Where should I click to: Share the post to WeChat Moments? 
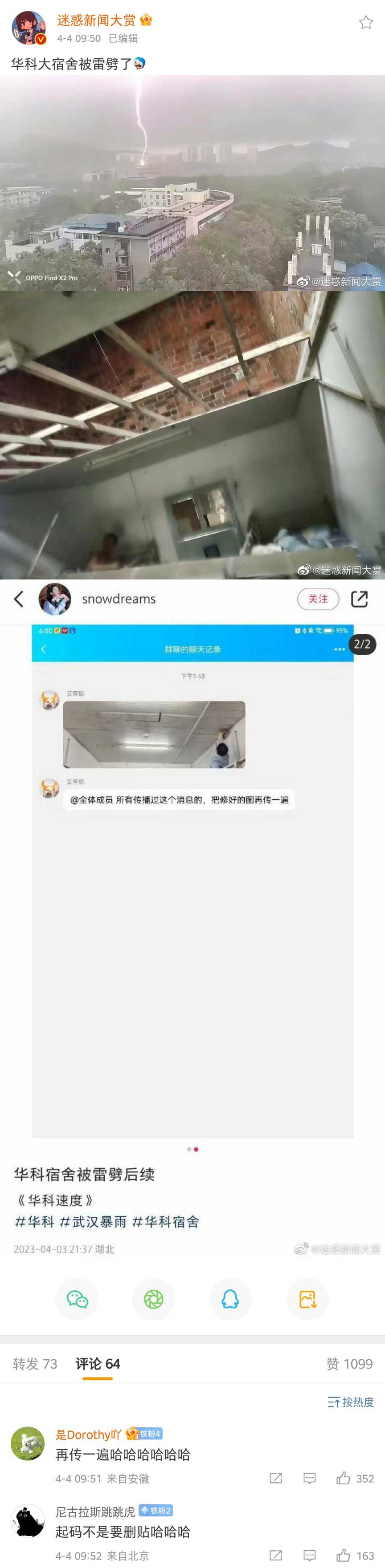coord(154,1299)
